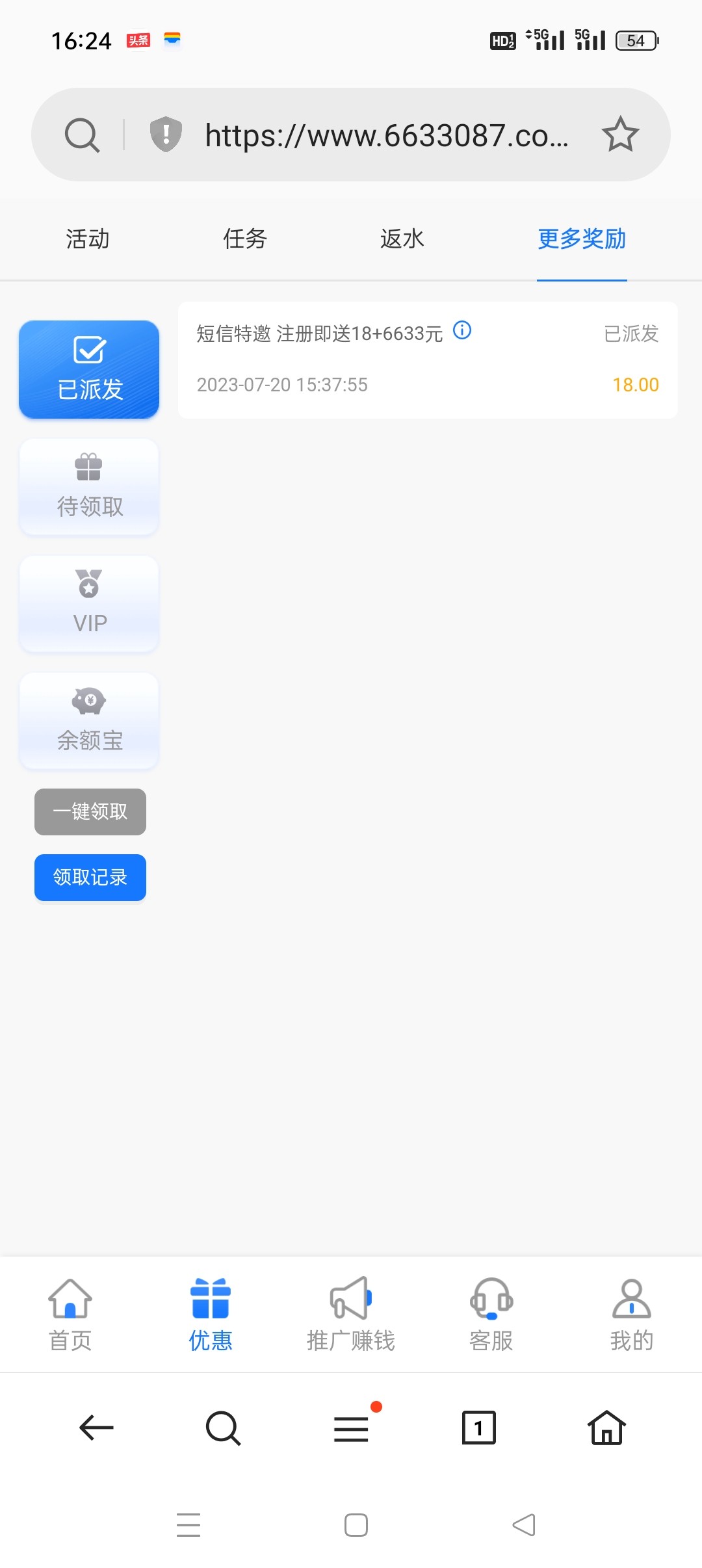Viewport: 702px width, 1568px height.
Task: Open the VIP rewards category
Action: click(89, 604)
